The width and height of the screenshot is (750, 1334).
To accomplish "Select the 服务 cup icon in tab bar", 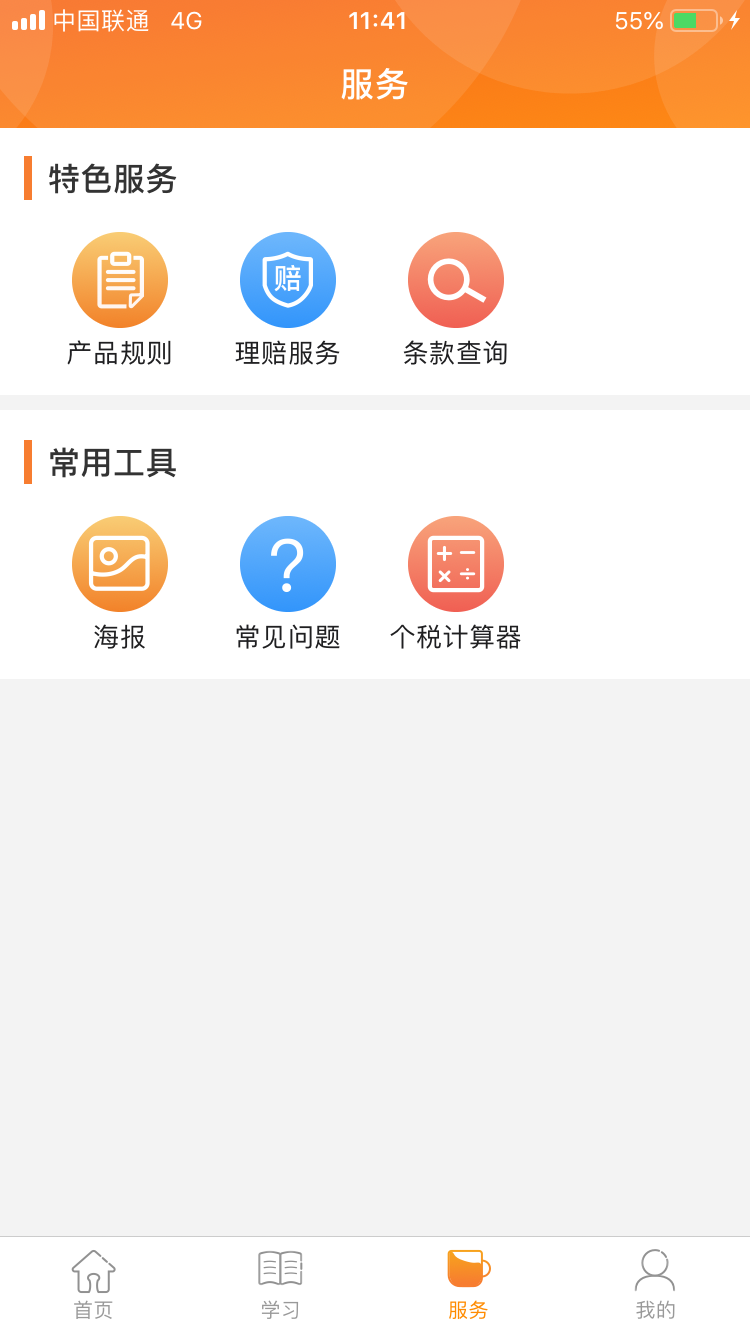I will [468, 1267].
